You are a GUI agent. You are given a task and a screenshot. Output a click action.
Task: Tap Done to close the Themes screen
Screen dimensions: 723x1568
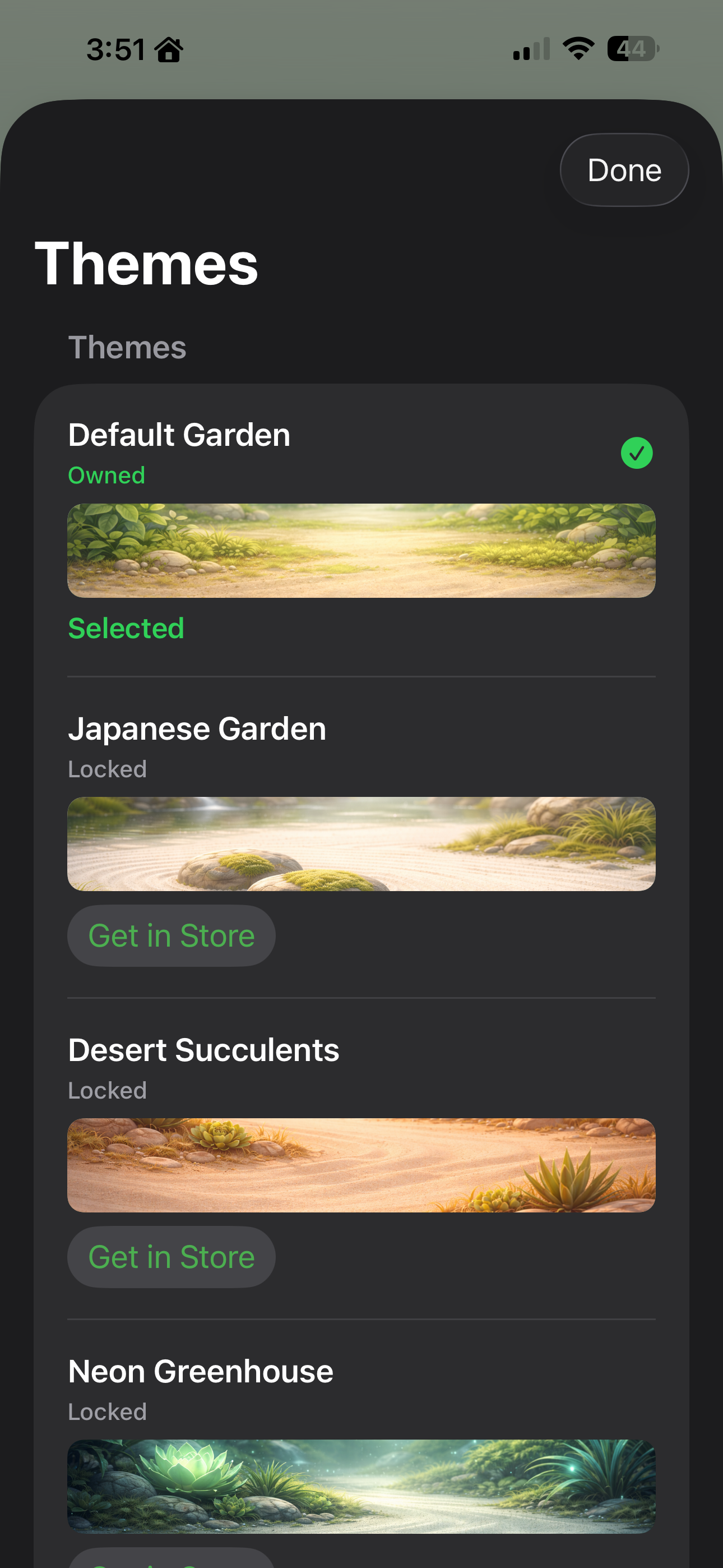pos(624,170)
